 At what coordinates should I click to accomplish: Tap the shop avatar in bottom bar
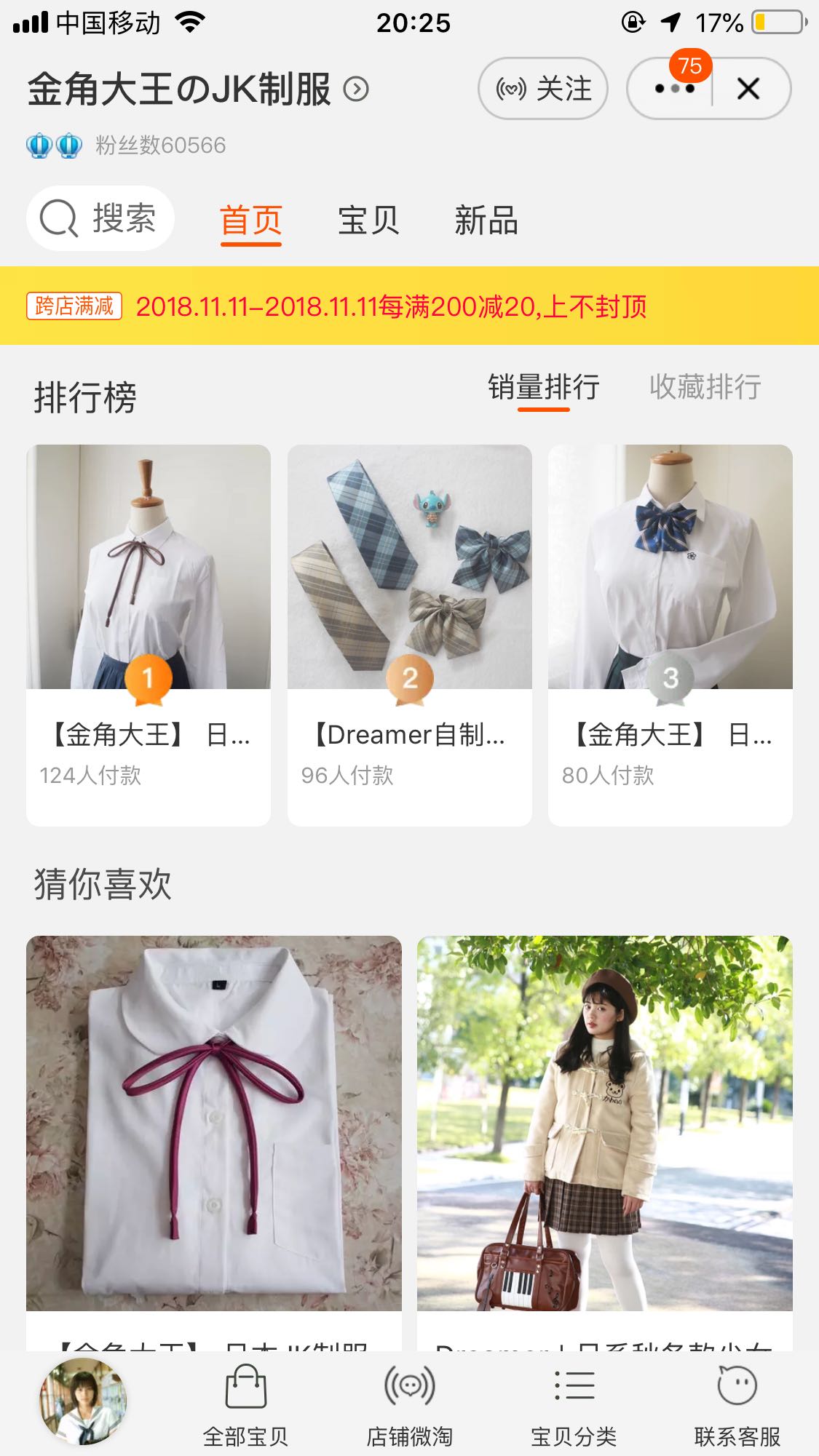(x=82, y=1401)
